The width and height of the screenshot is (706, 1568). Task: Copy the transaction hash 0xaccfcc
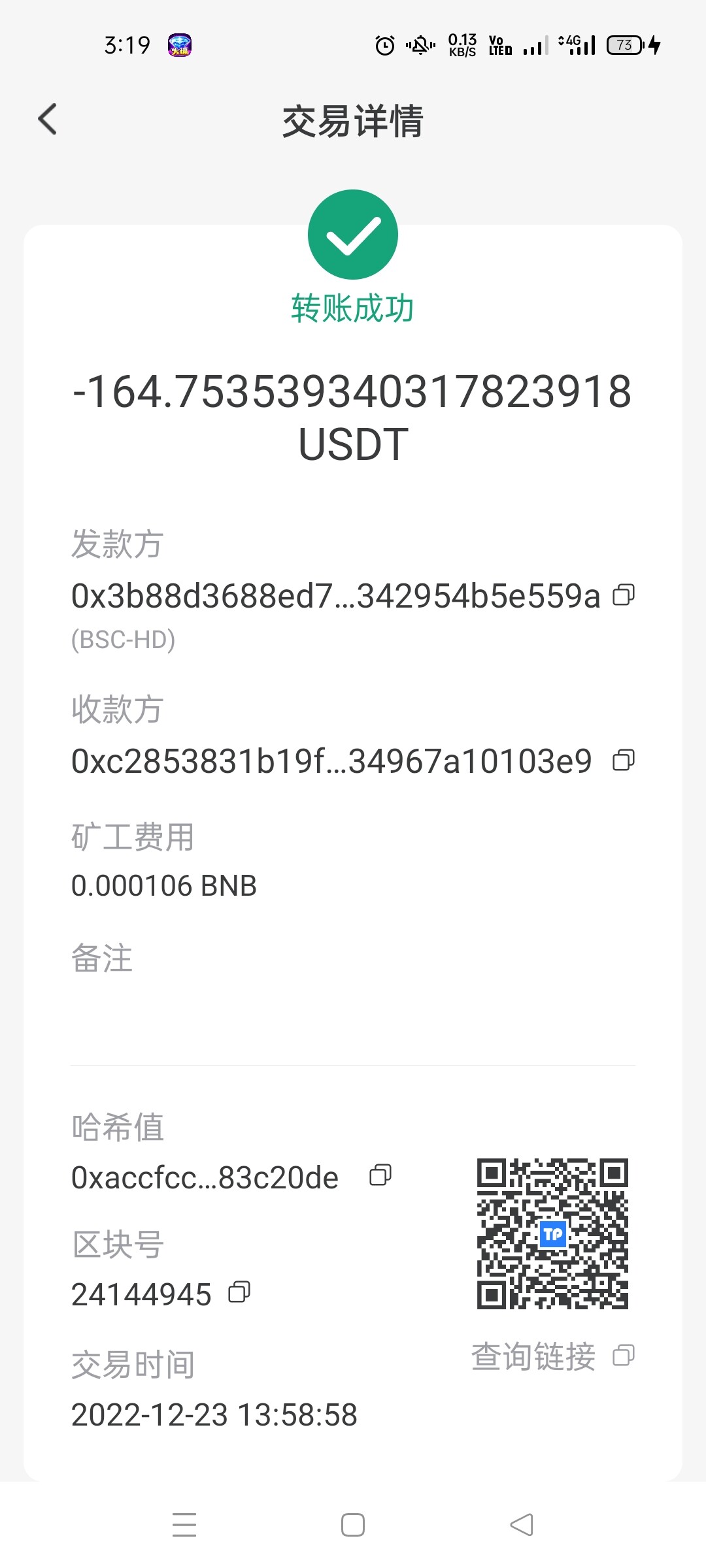(380, 1175)
